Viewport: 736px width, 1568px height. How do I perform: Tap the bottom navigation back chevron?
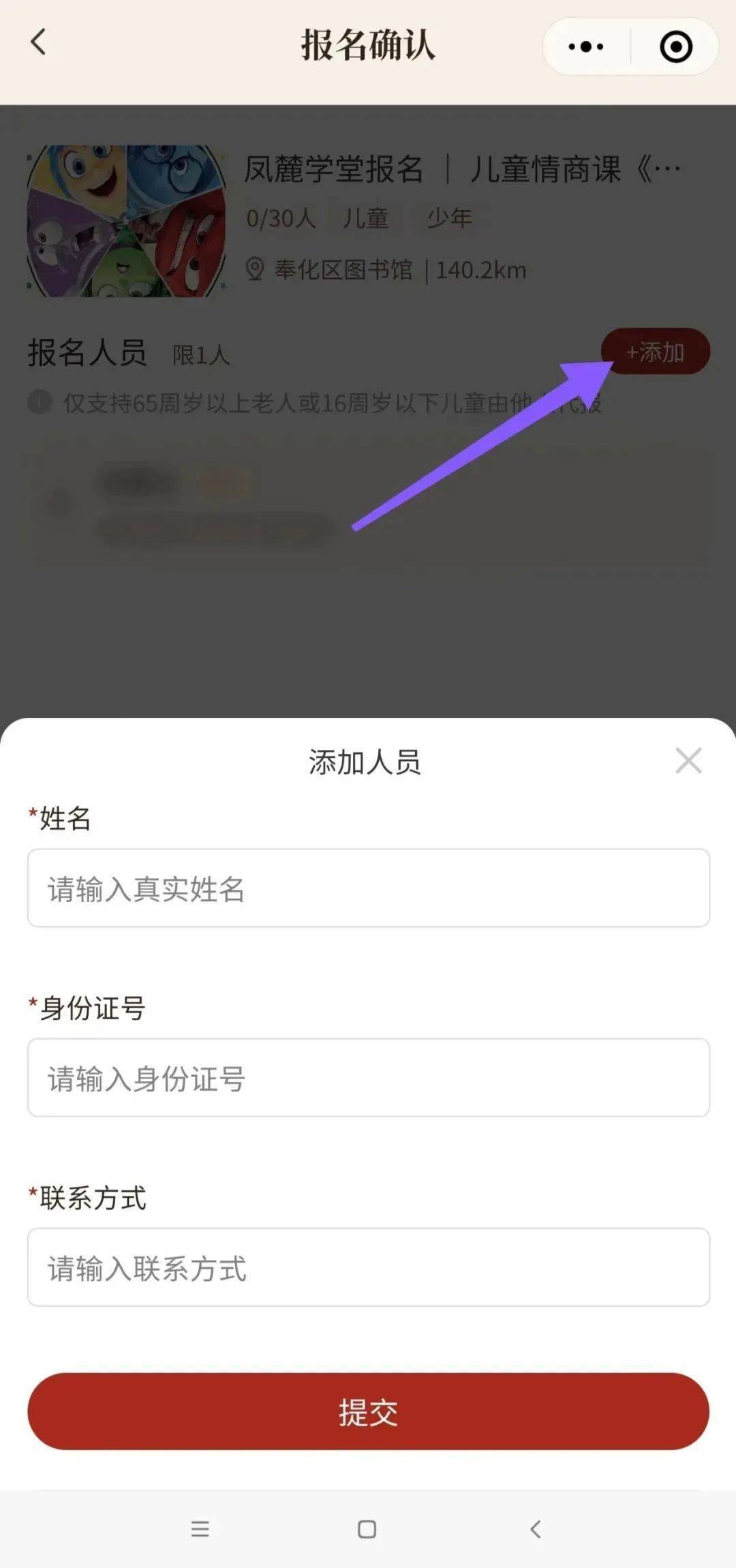(x=536, y=1530)
